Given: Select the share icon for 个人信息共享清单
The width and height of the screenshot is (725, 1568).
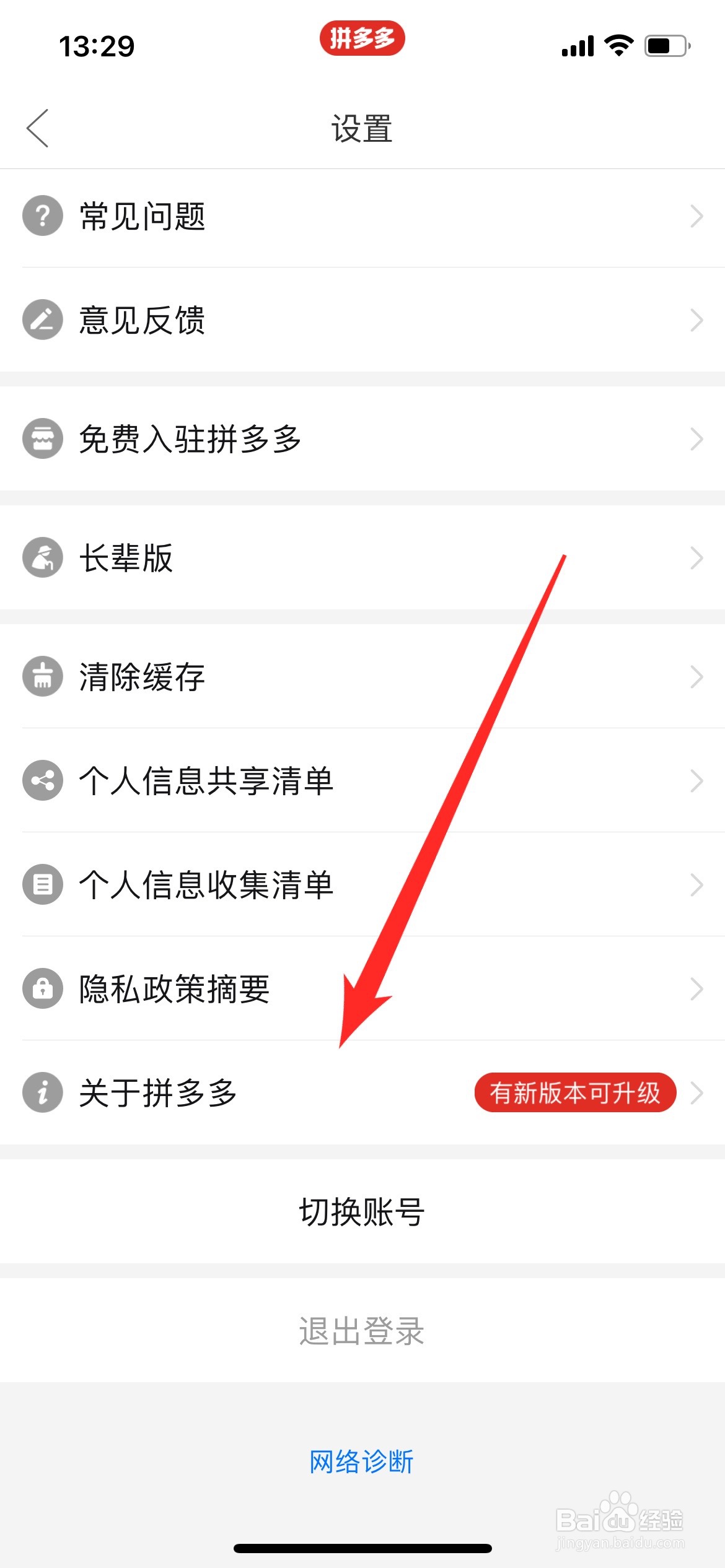Looking at the screenshot, I should click(41, 781).
